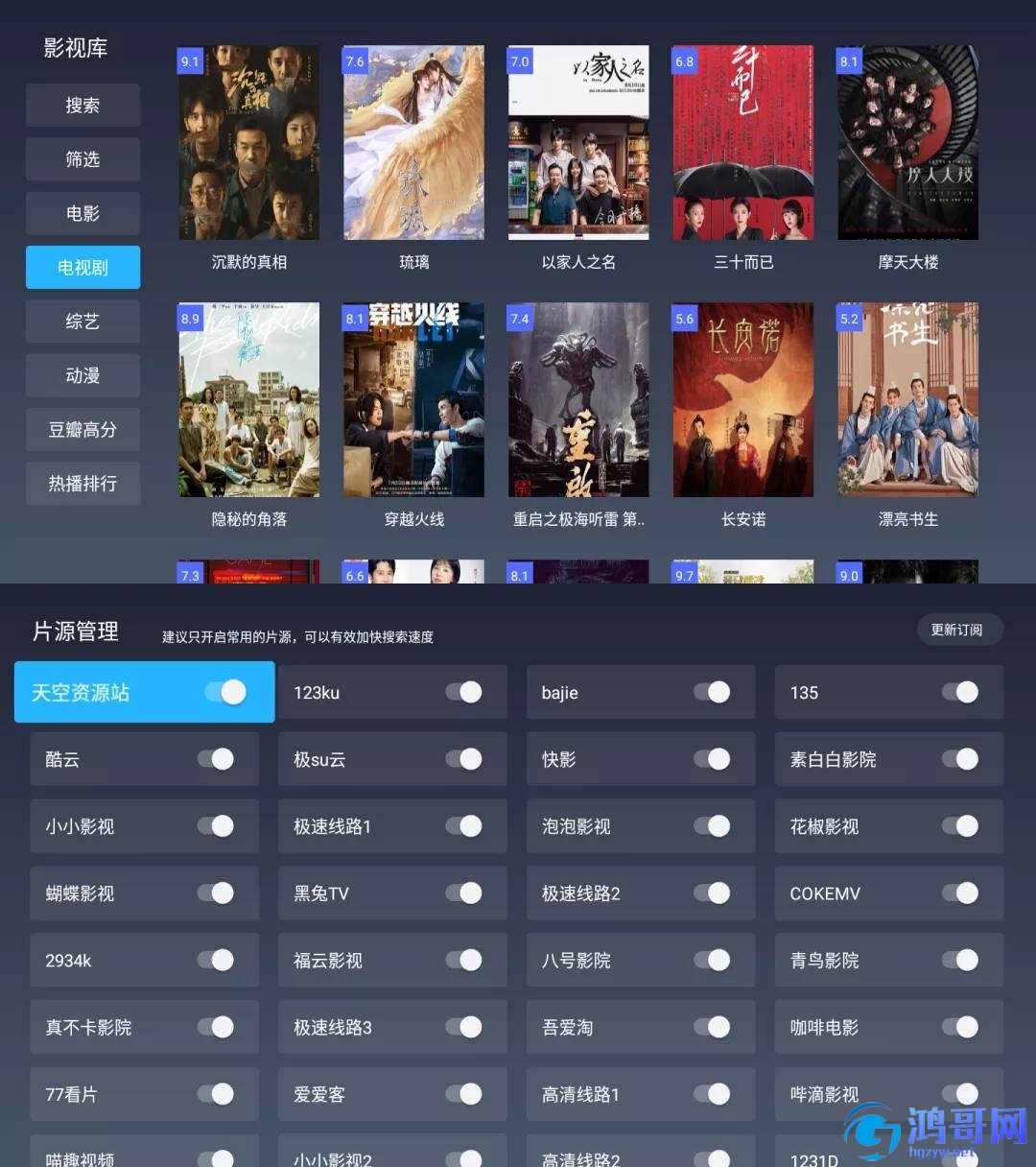The height and width of the screenshot is (1167, 1036).
Task: Disable the bajie source
Action: tap(713, 692)
